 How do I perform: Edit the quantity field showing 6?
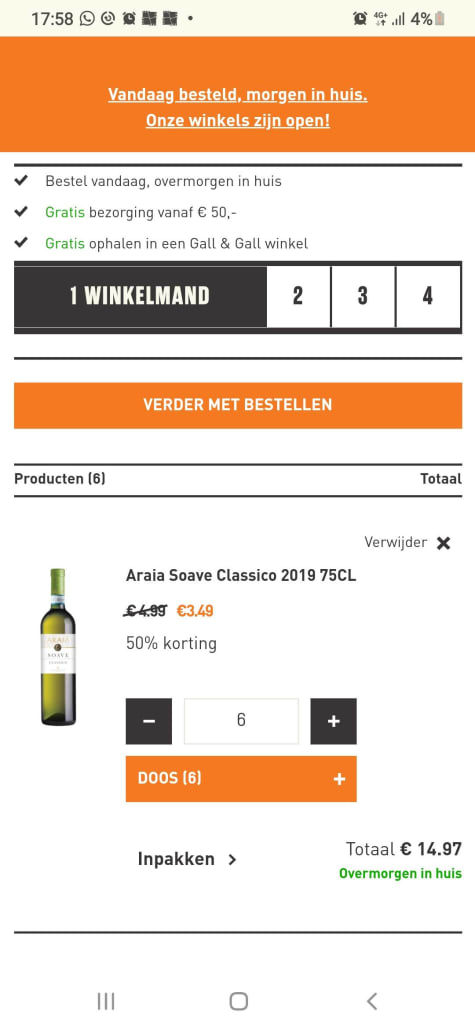click(x=241, y=721)
